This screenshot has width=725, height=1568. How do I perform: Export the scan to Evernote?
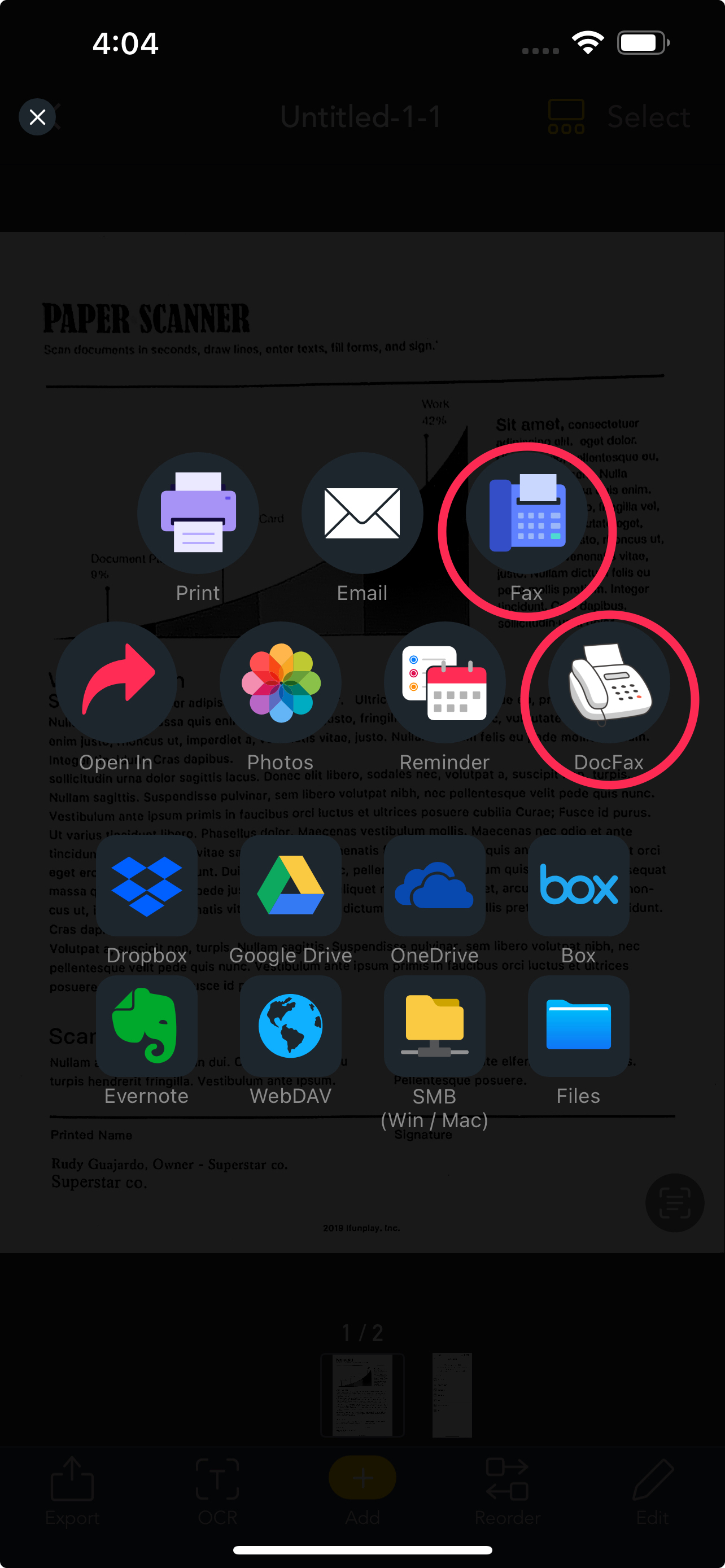[x=147, y=1026]
